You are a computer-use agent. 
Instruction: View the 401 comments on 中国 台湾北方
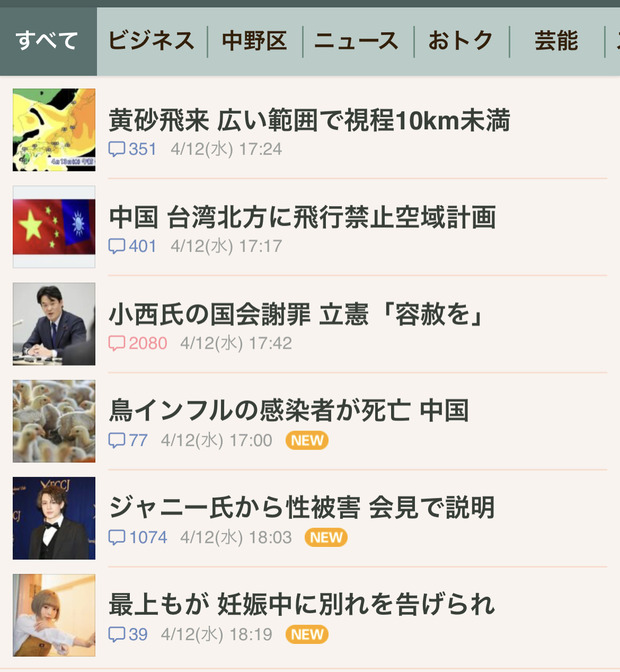(x=133, y=246)
